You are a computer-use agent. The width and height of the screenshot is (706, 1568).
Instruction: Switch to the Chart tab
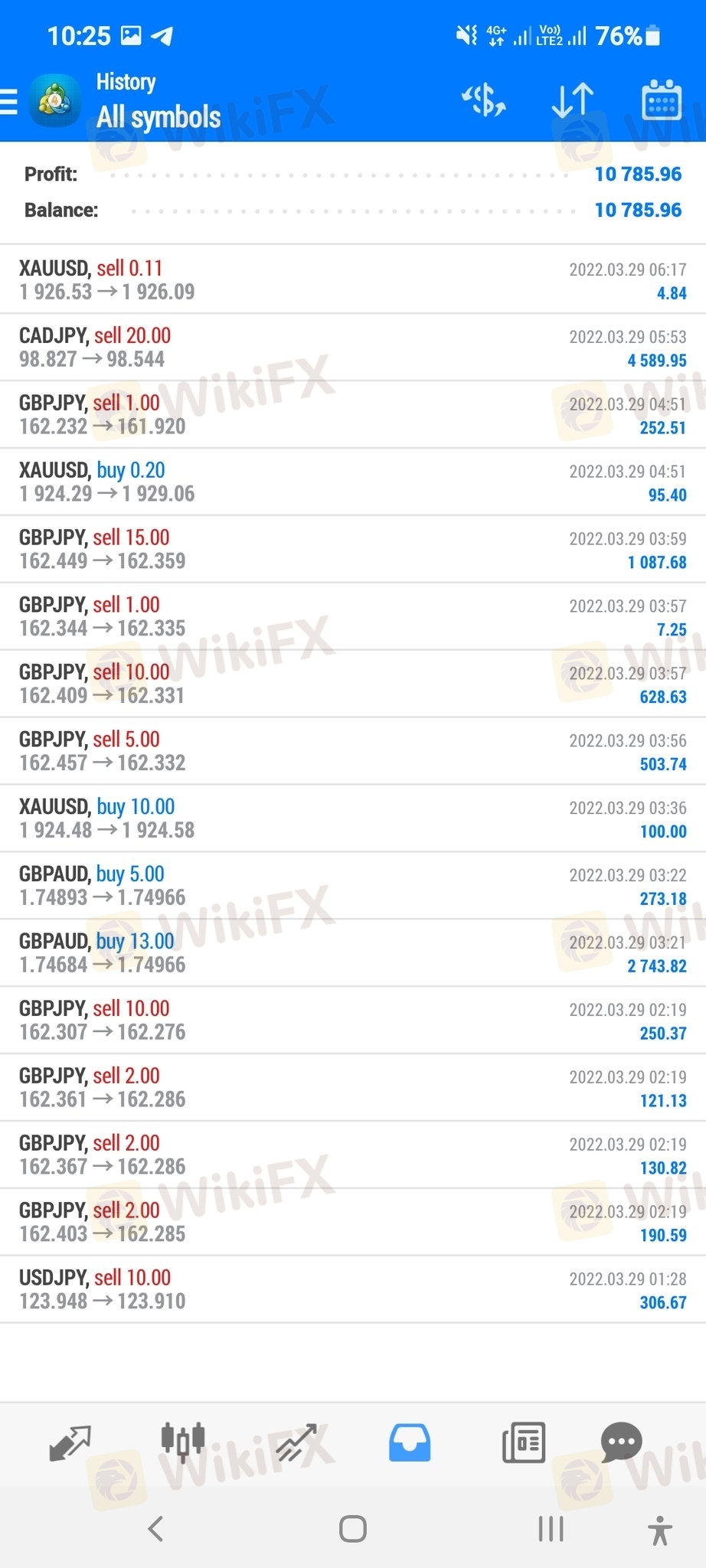pos(183,1442)
